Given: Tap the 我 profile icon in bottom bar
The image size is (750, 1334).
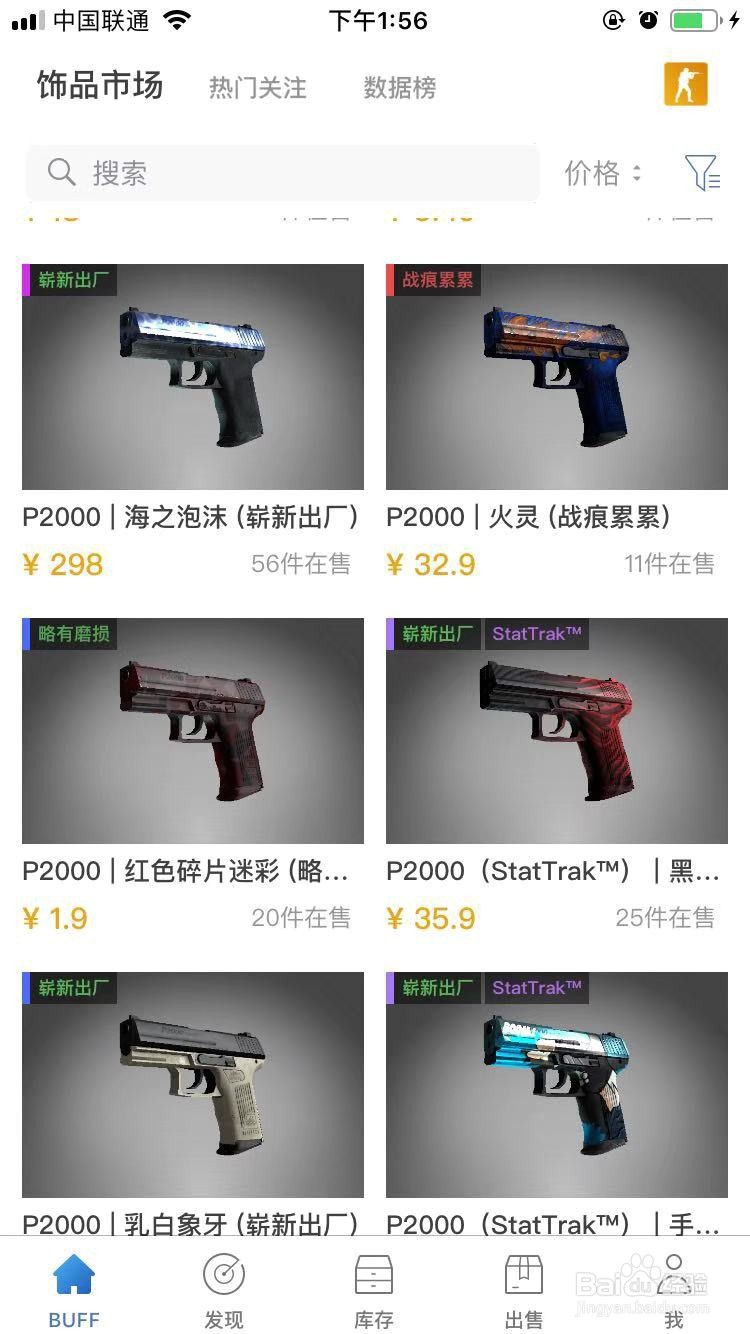Looking at the screenshot, I should click(674, 1277).
